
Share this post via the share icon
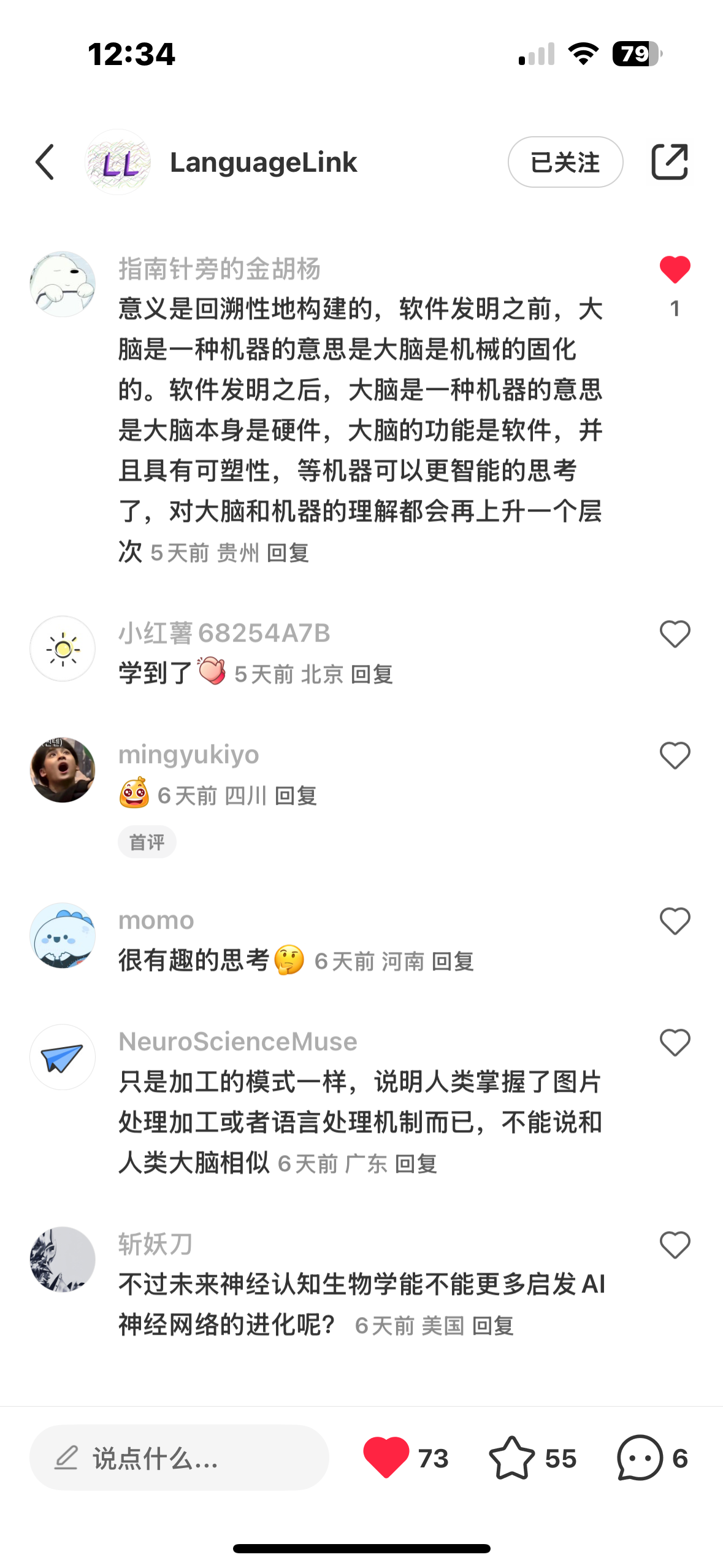669,163
